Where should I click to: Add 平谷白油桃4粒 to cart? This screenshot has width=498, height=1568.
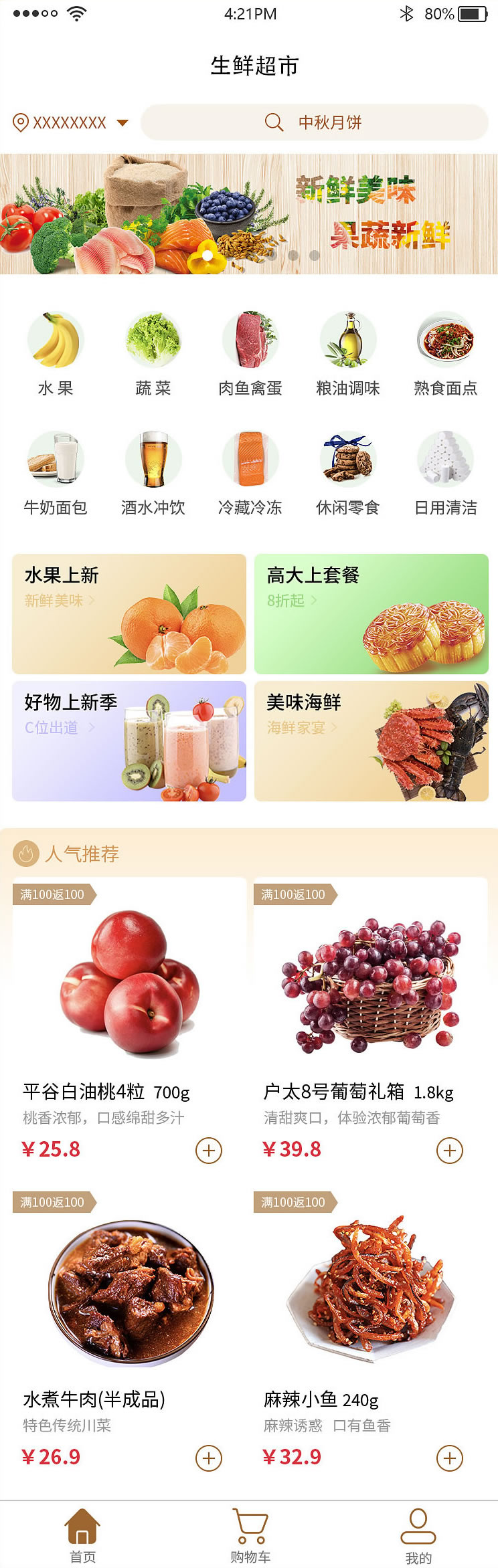(209, 1151)
